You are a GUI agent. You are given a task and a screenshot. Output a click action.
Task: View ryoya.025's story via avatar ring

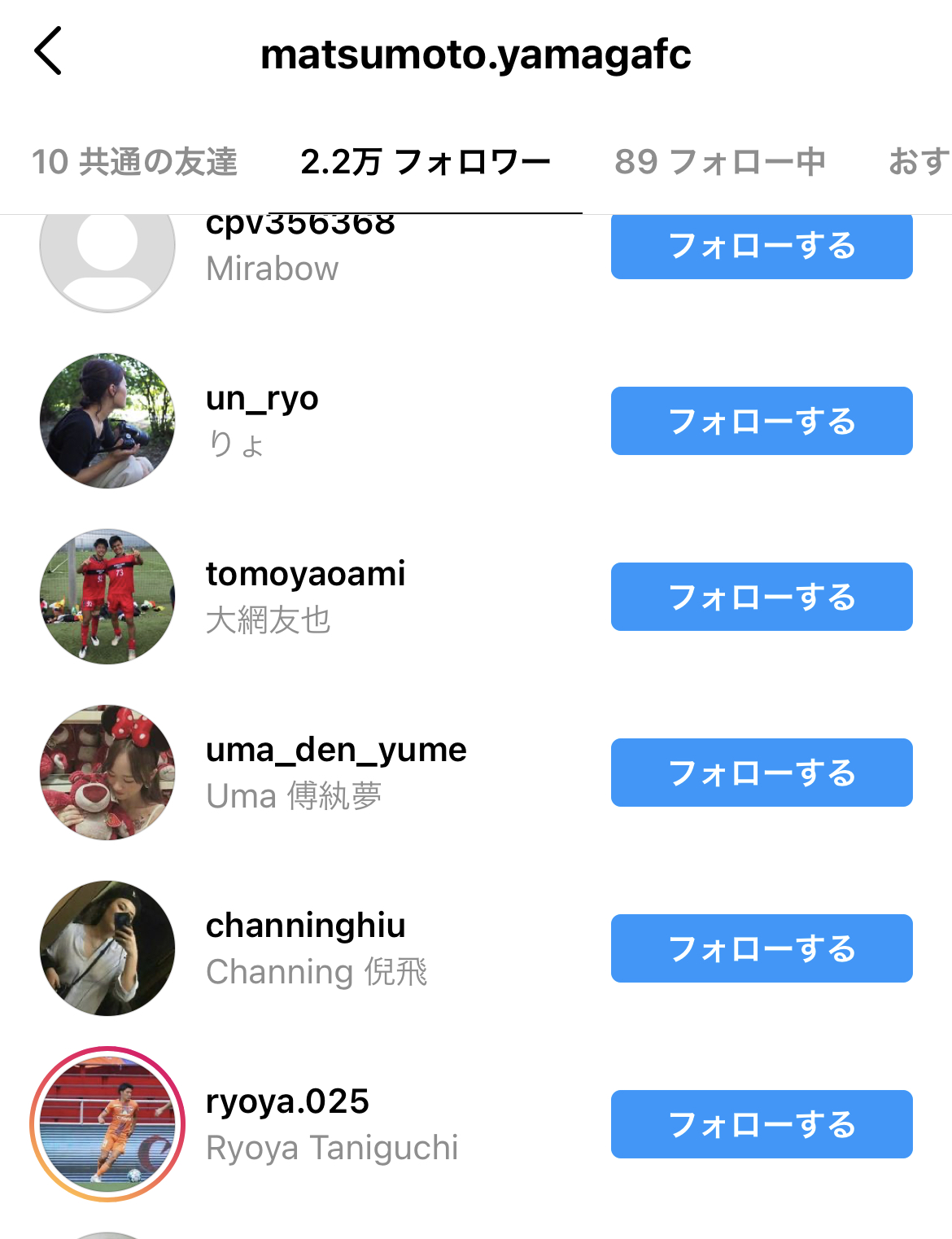[107, 1124]
